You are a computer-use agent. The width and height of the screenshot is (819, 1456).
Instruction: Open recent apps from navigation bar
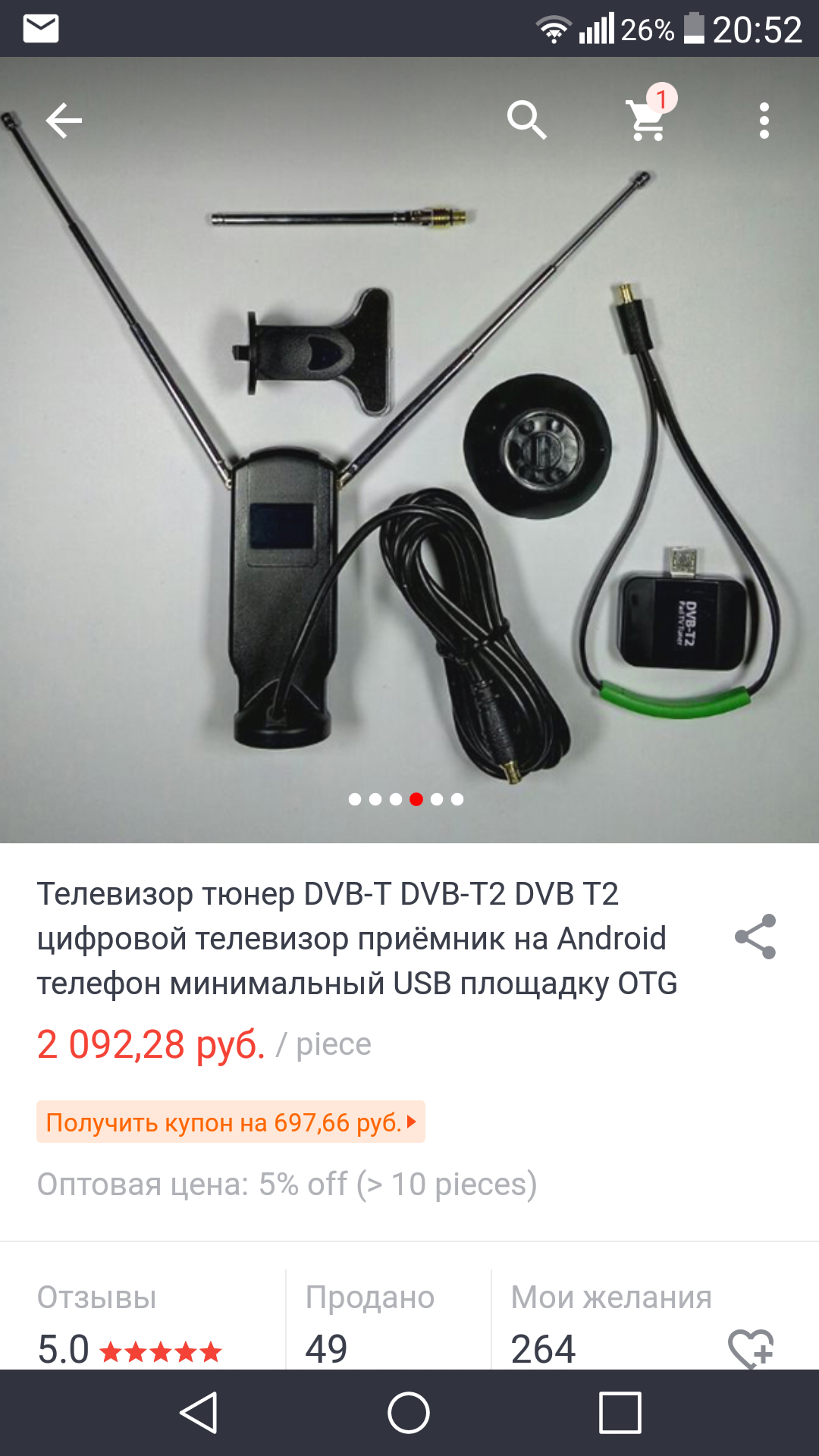[x=620, y=1413]
